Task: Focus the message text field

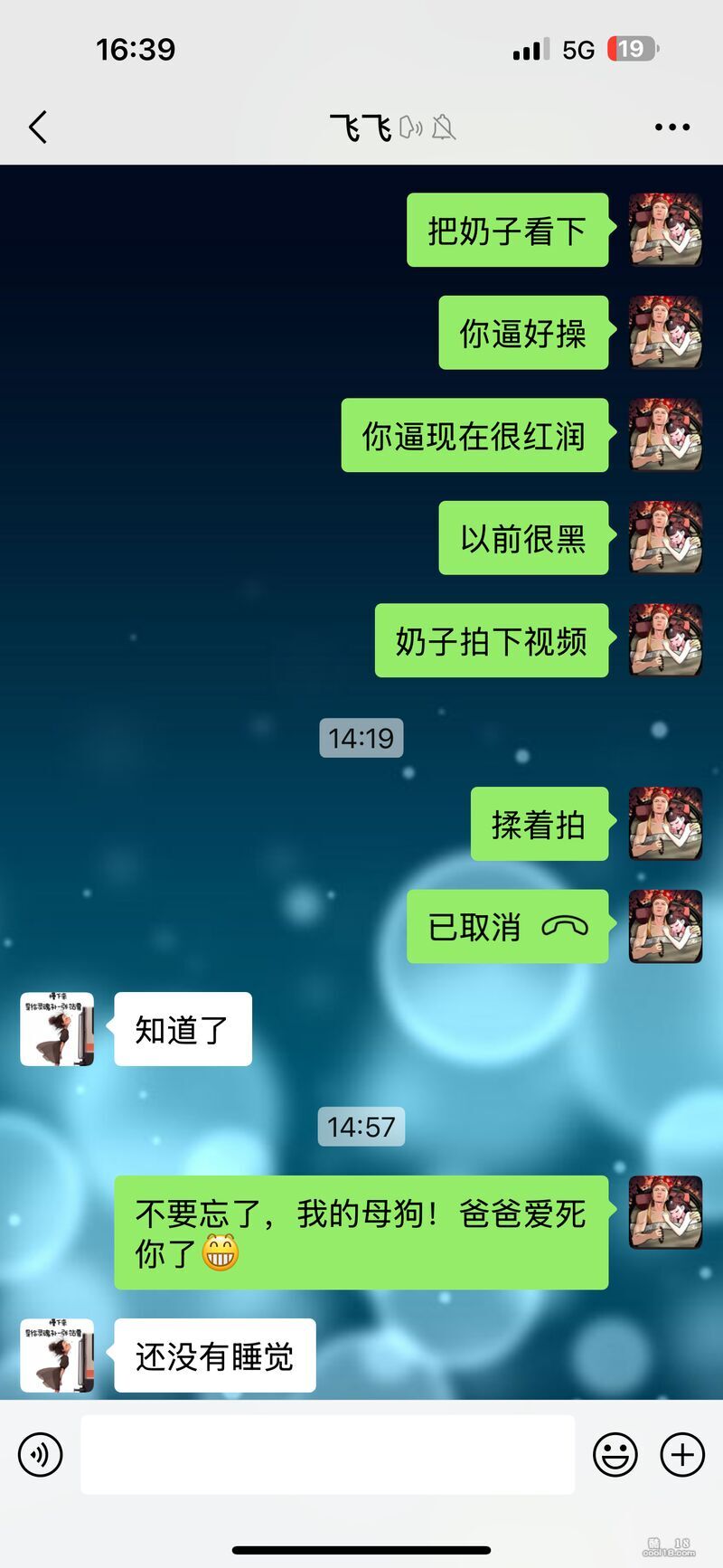Action: (x=327, y=1454)
